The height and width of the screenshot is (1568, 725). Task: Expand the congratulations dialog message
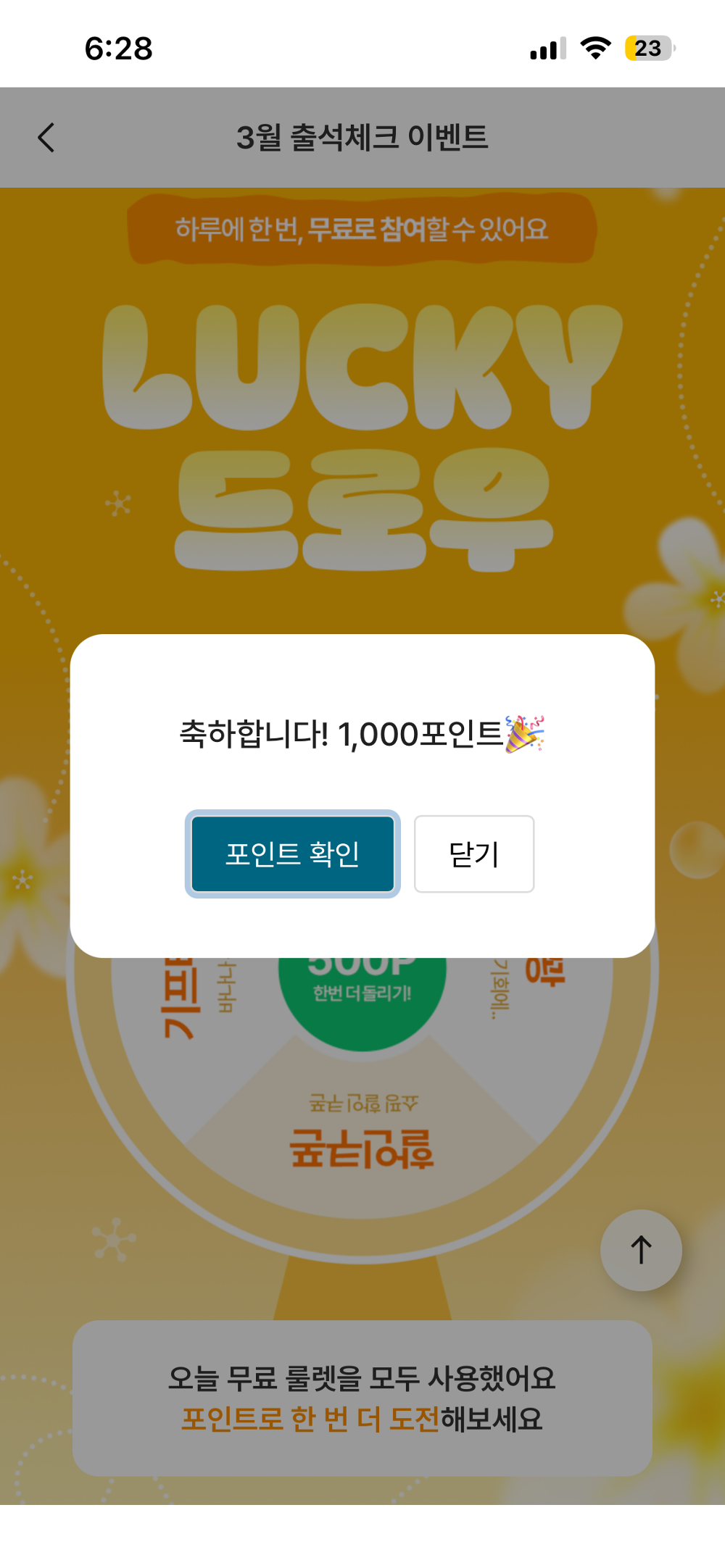pyautogui.click(x=362, y=734)
